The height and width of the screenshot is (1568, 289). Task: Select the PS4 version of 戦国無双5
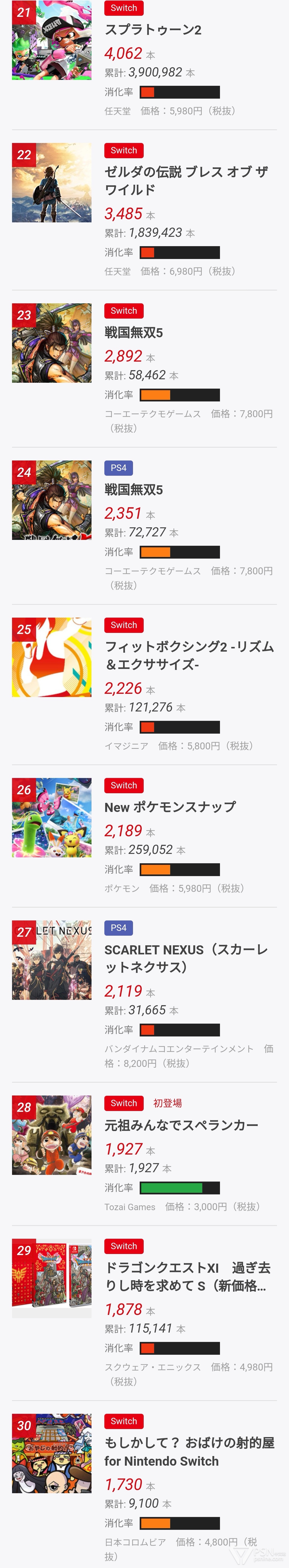[x=134, y=490]
